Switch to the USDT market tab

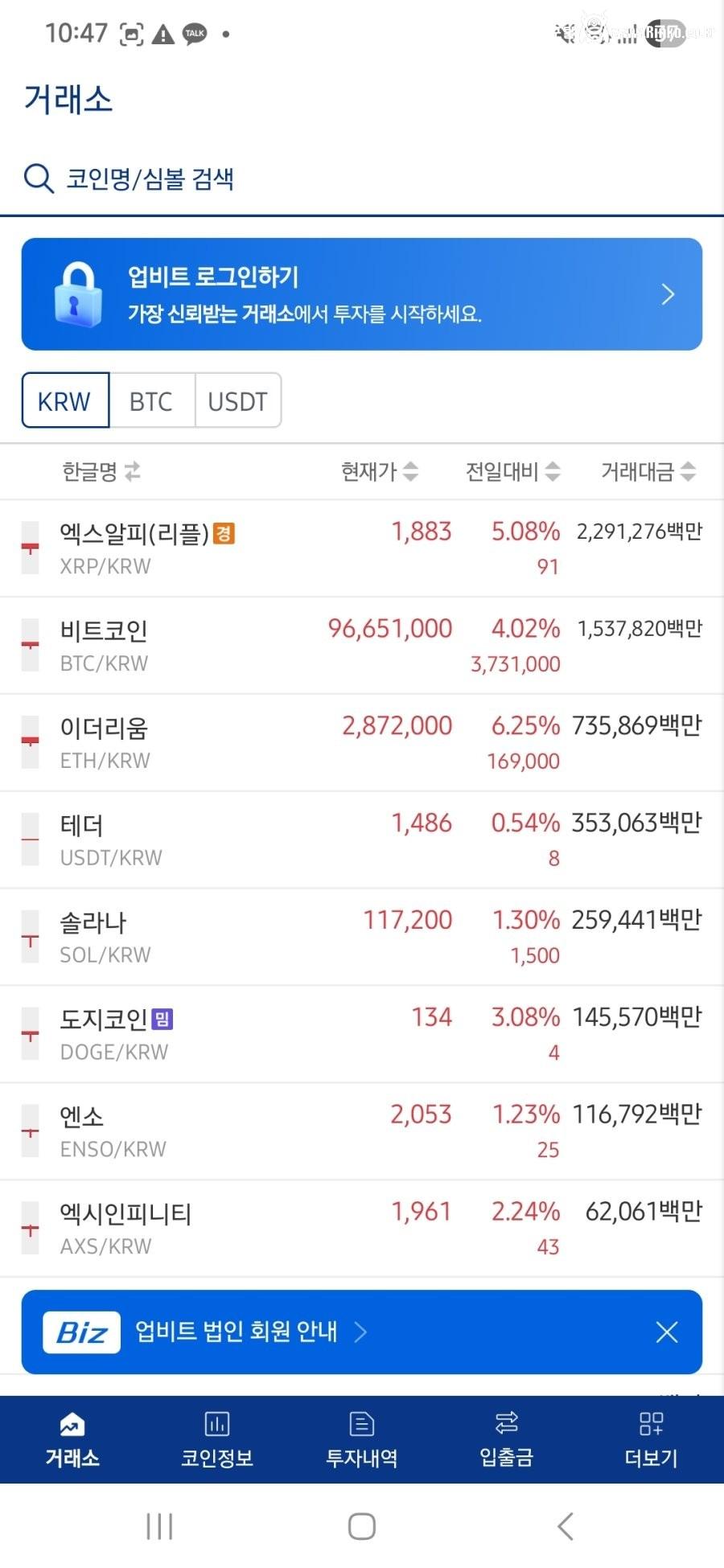(238, 400)
